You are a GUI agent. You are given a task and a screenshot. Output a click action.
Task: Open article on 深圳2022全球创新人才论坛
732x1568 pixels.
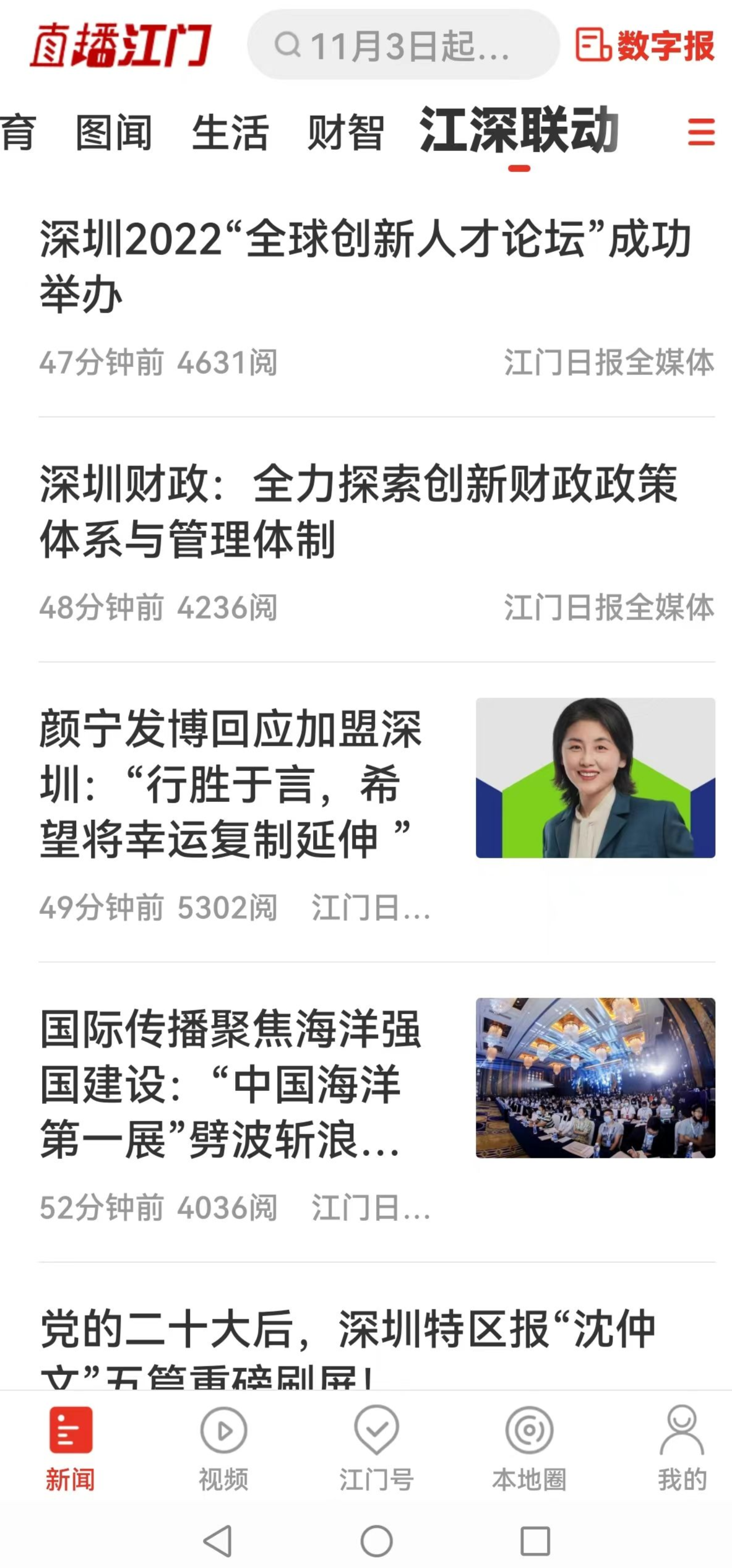click(365, 266)
